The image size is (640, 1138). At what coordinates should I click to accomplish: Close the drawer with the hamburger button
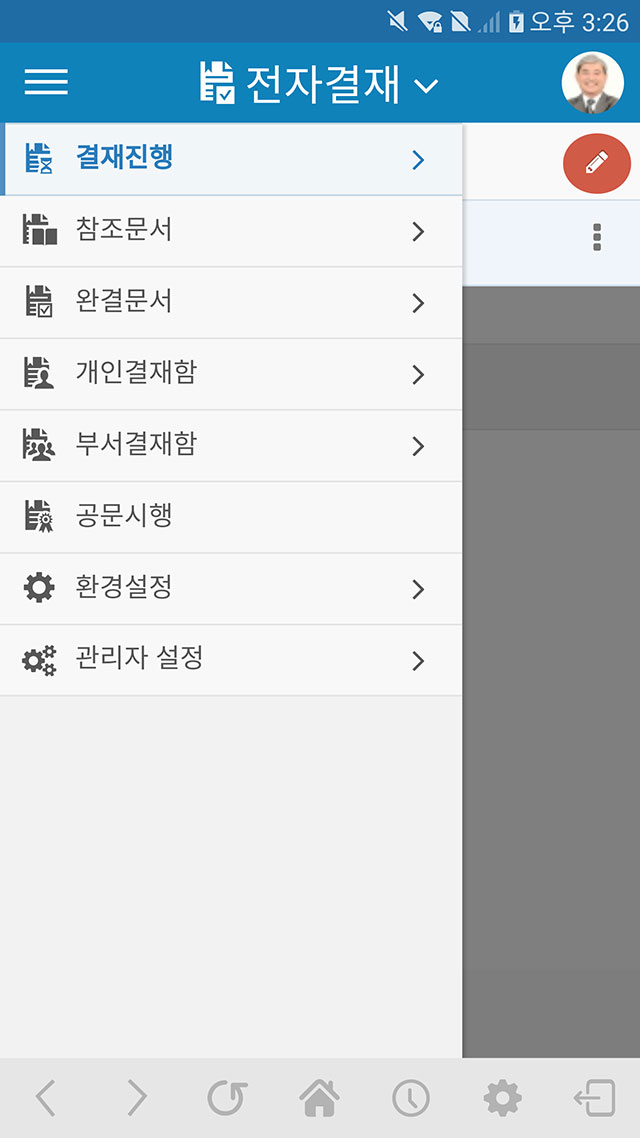pyautogui.click(x=46, y=82)
